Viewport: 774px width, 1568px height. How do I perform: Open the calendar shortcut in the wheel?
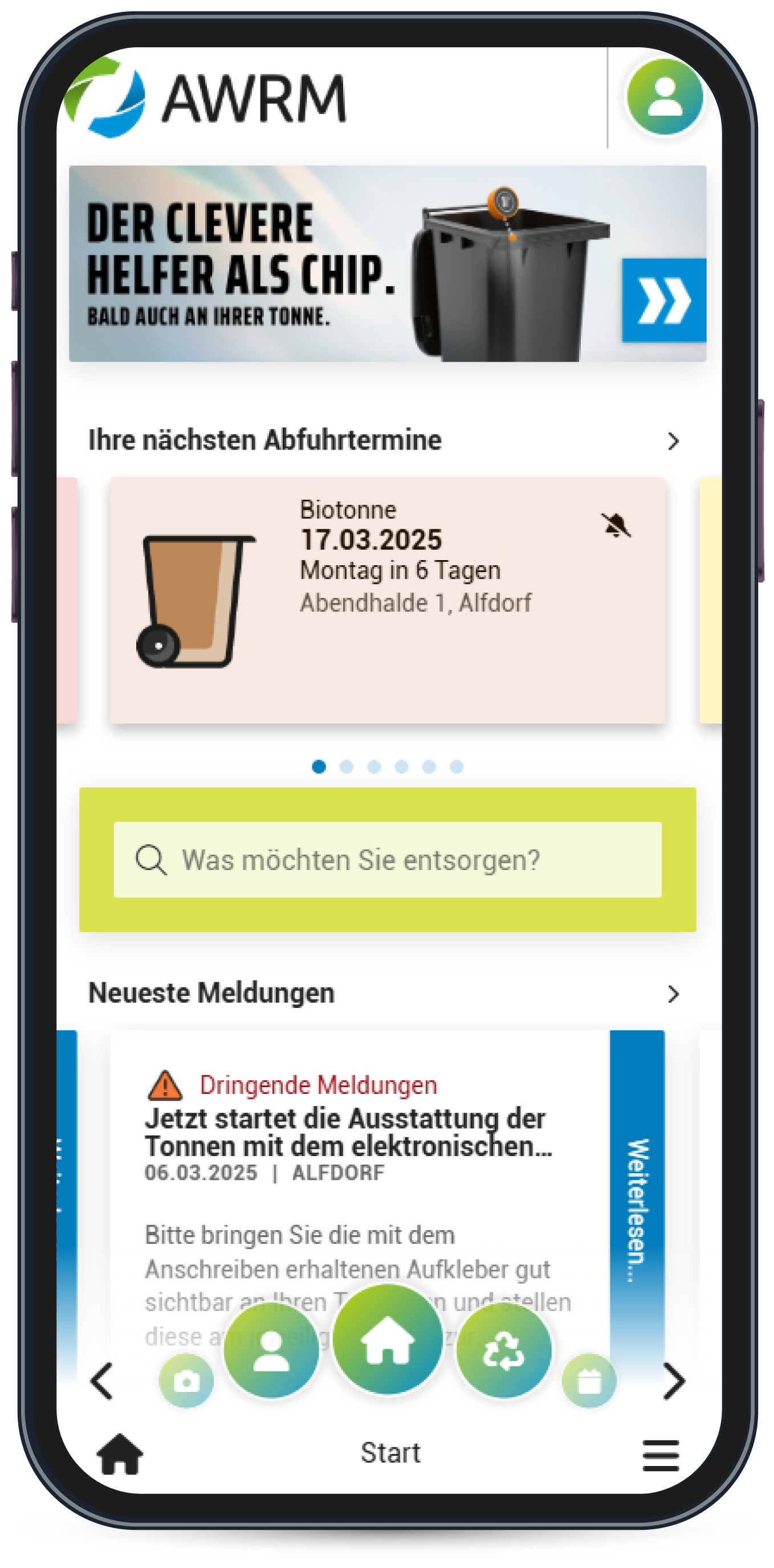pyautogui.click(x=589, y=1381)
